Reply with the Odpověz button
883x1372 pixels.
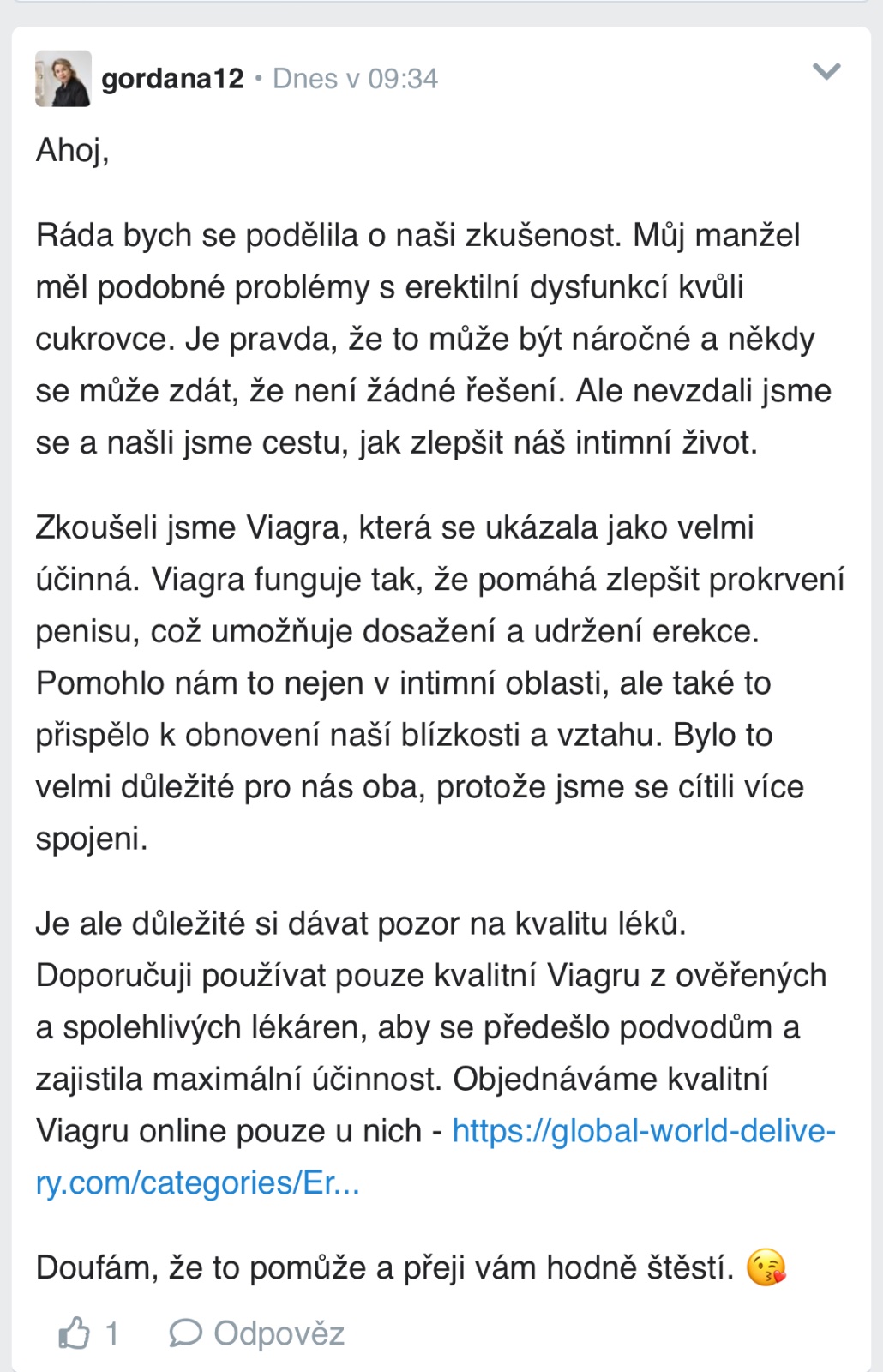pos(258,1333)
